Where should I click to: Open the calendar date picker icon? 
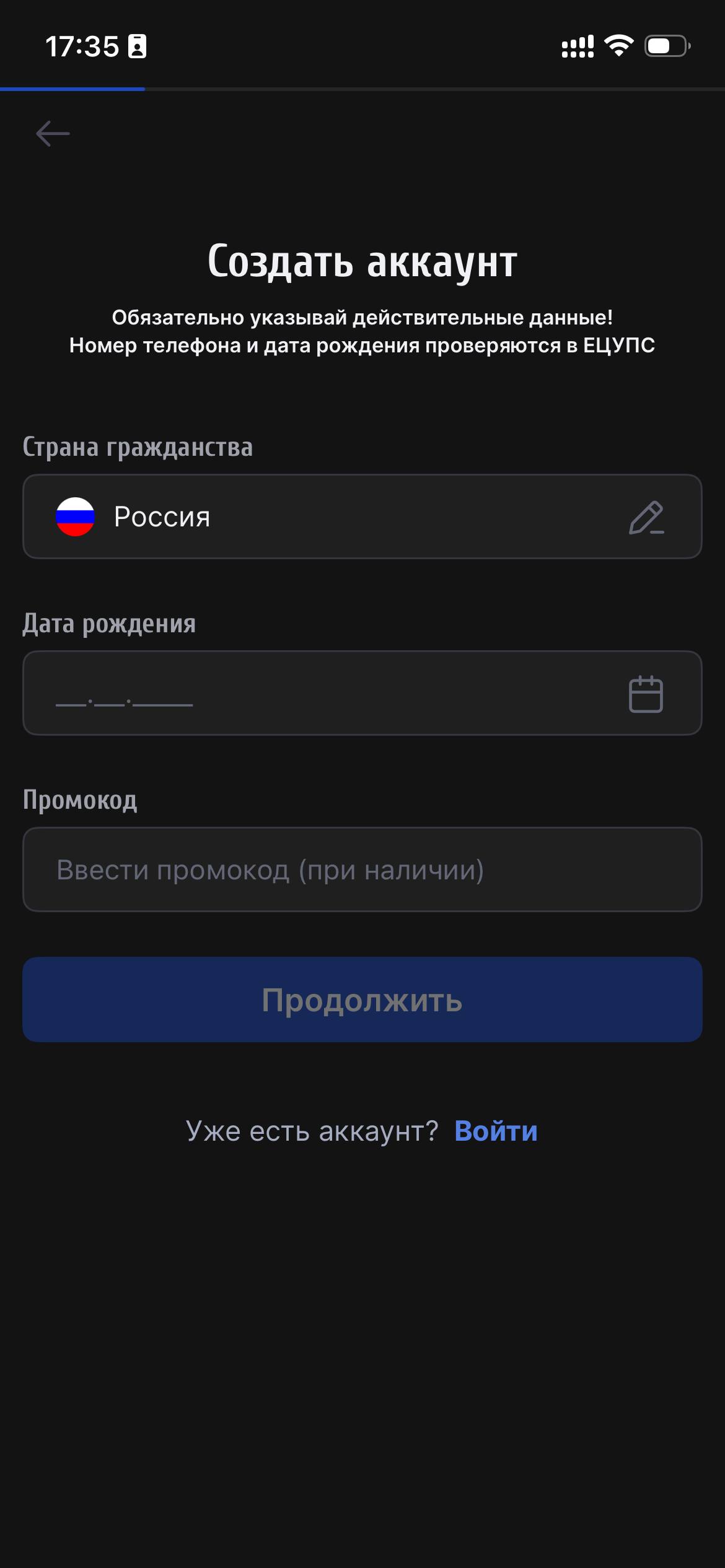point(646,694)
